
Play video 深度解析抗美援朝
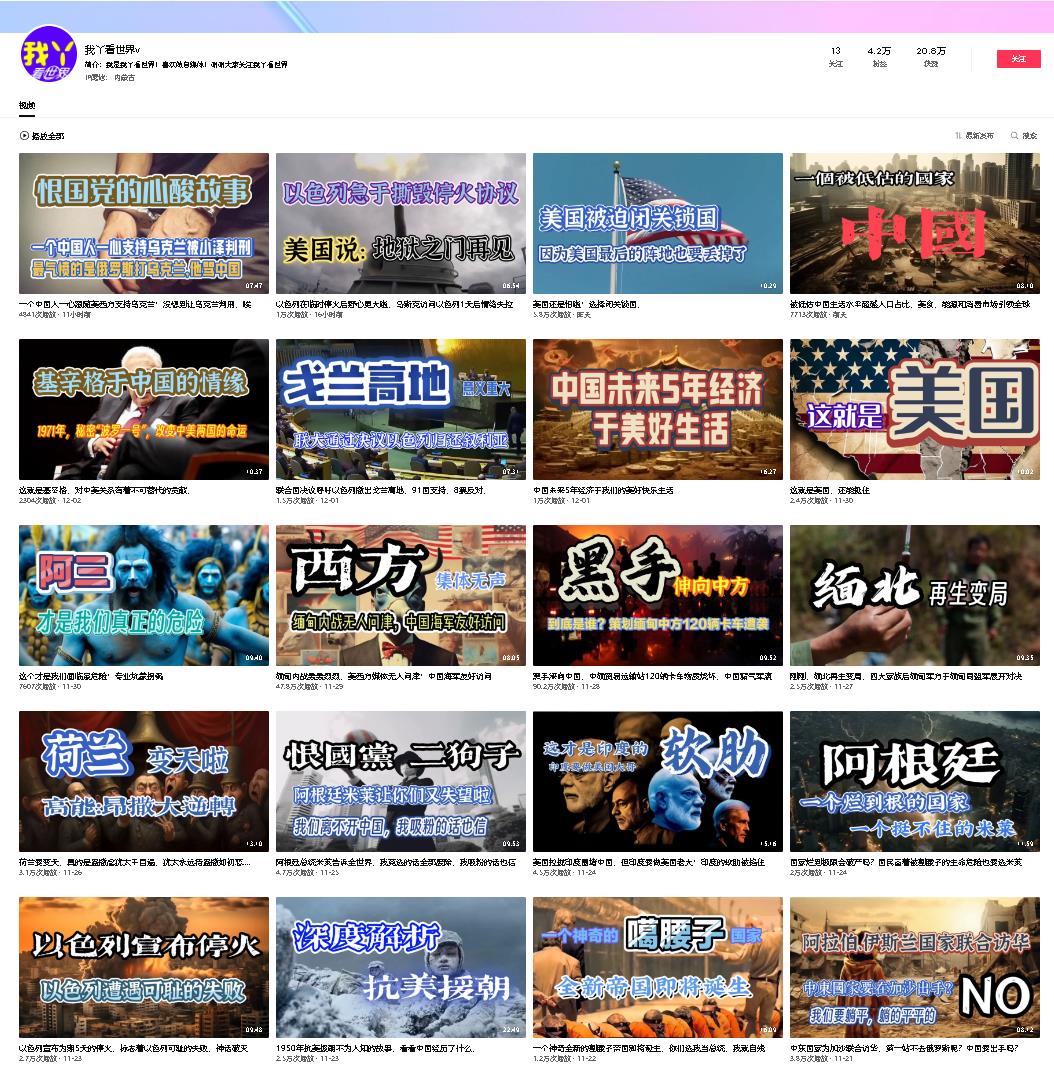(401, 967)
